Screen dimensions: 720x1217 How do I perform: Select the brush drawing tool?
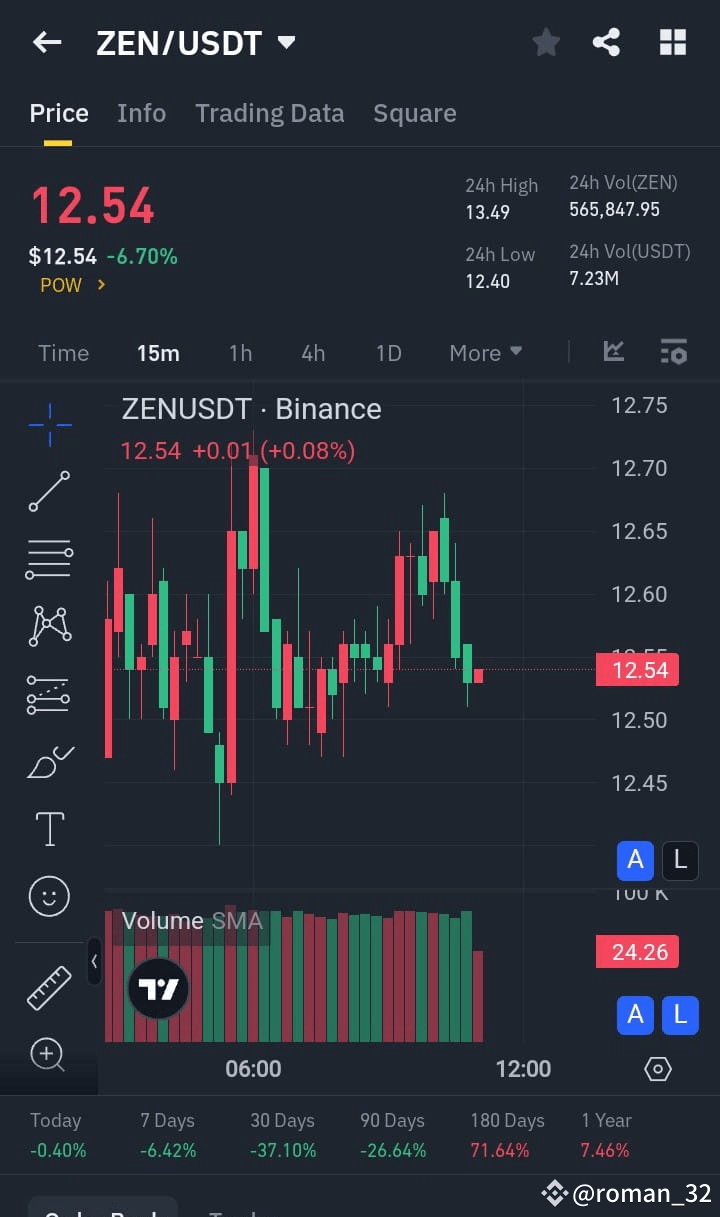[x=49, y=760]
